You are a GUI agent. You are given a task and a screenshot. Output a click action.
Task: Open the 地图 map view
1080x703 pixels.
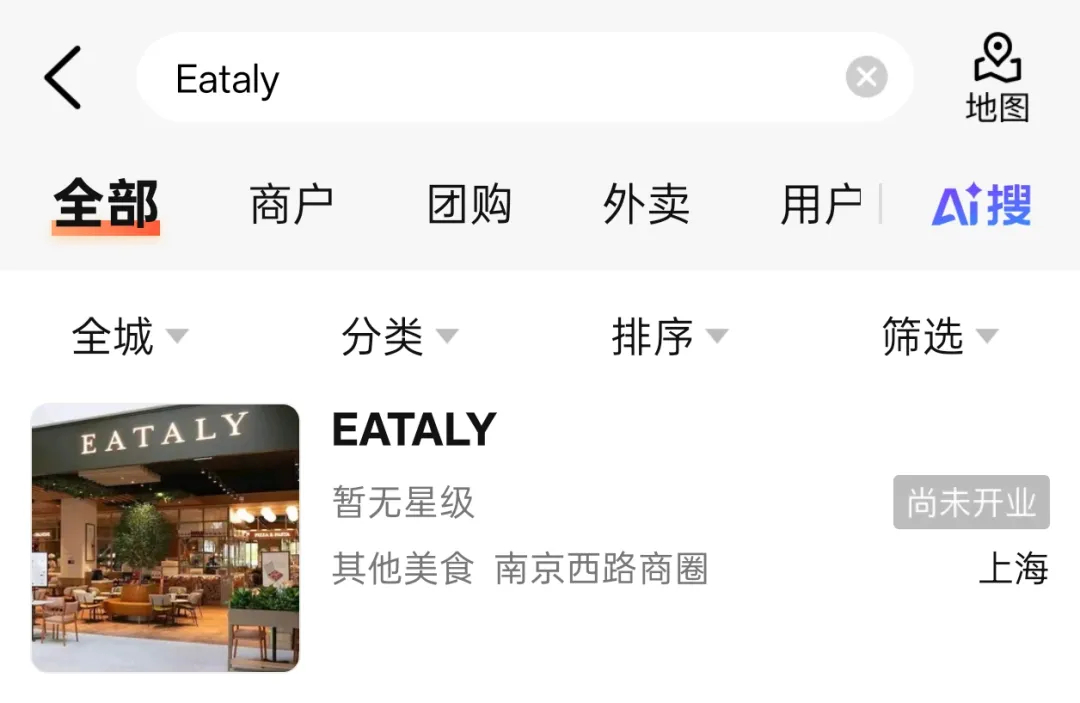(997, 78)
